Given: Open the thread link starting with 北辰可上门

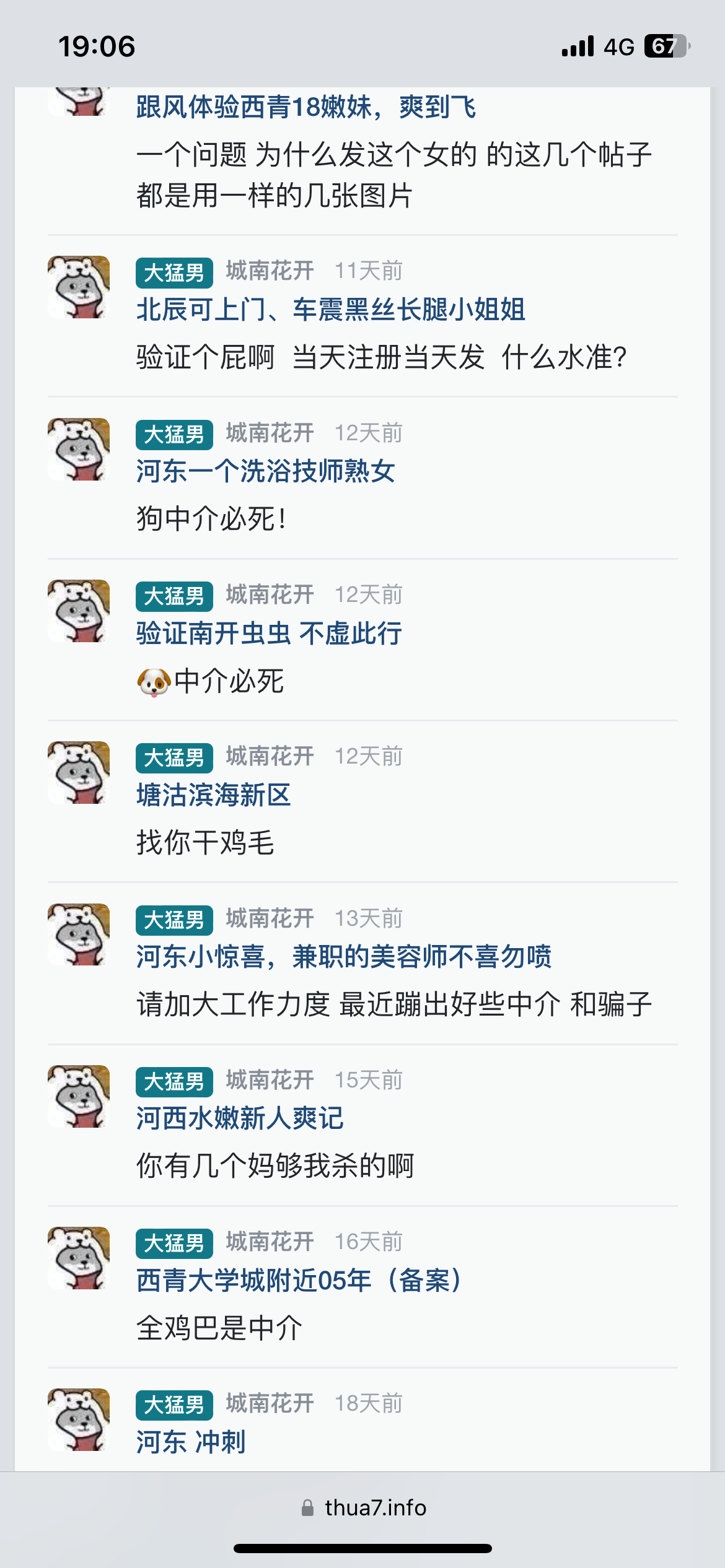Looking at the screenshot, I should [331, 309].
